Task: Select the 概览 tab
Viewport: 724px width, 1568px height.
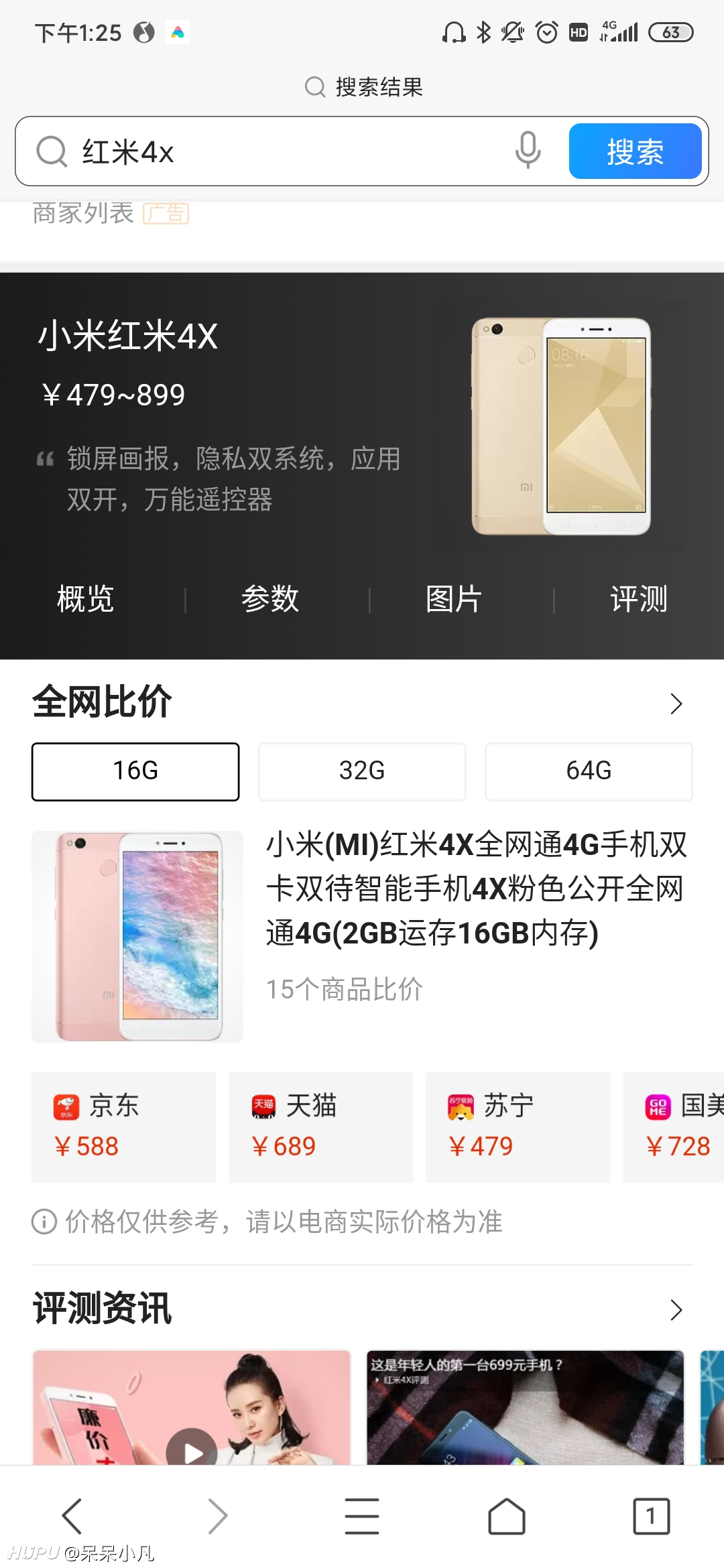Action: [x=85, y=598]
